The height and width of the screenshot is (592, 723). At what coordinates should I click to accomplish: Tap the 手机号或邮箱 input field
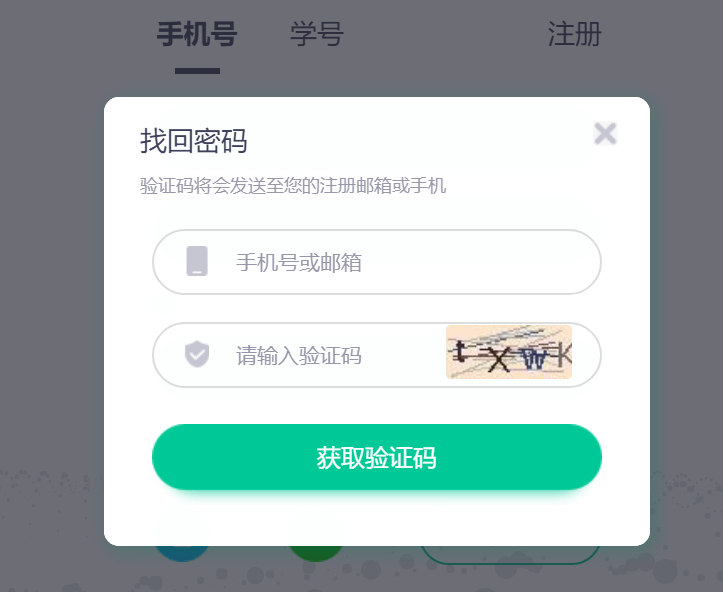pyautogui.click(x=400, y=263)
